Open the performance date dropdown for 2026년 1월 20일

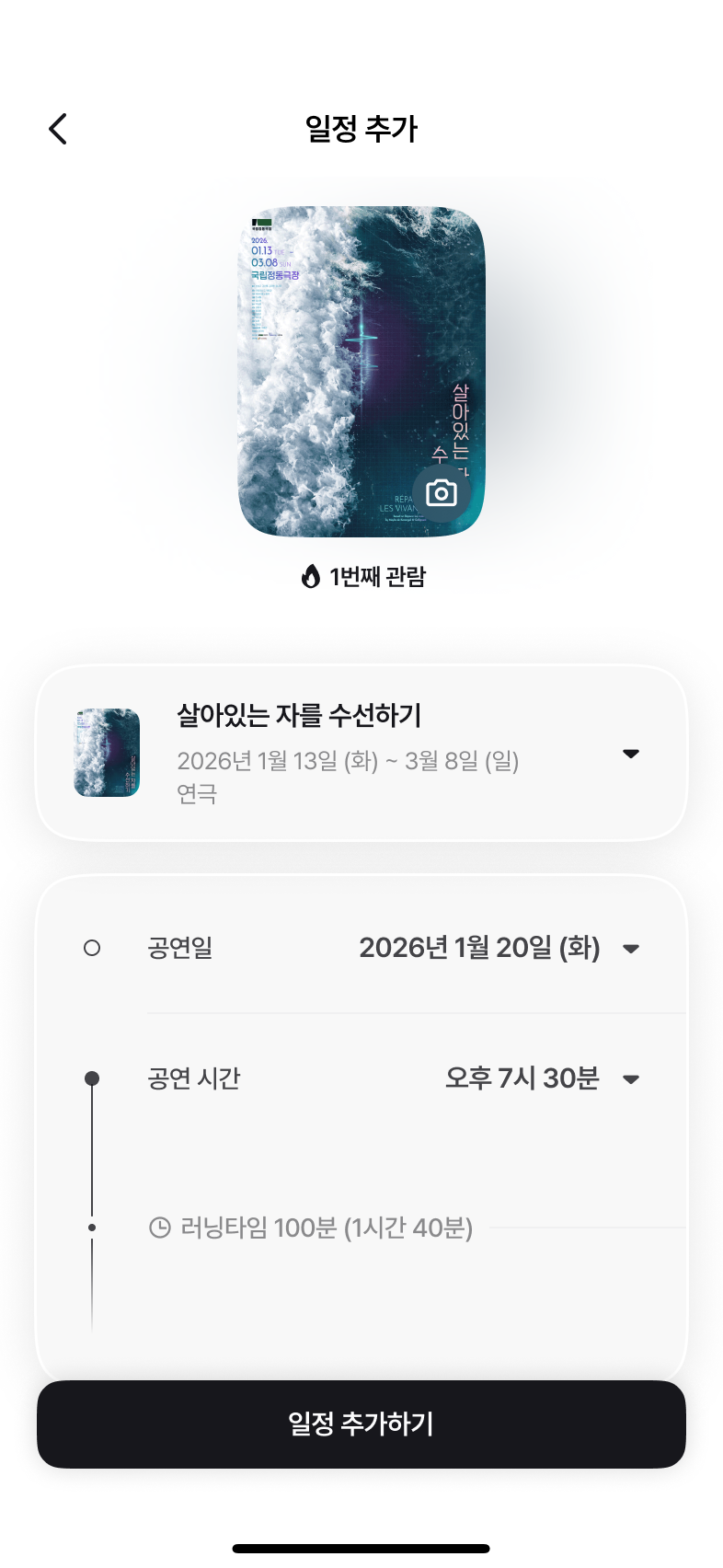[632, 948]
